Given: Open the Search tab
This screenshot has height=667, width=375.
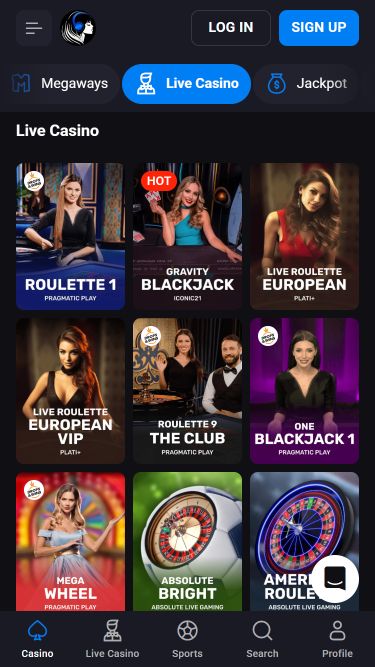Looking at the screenshot, I should [262, 639].
